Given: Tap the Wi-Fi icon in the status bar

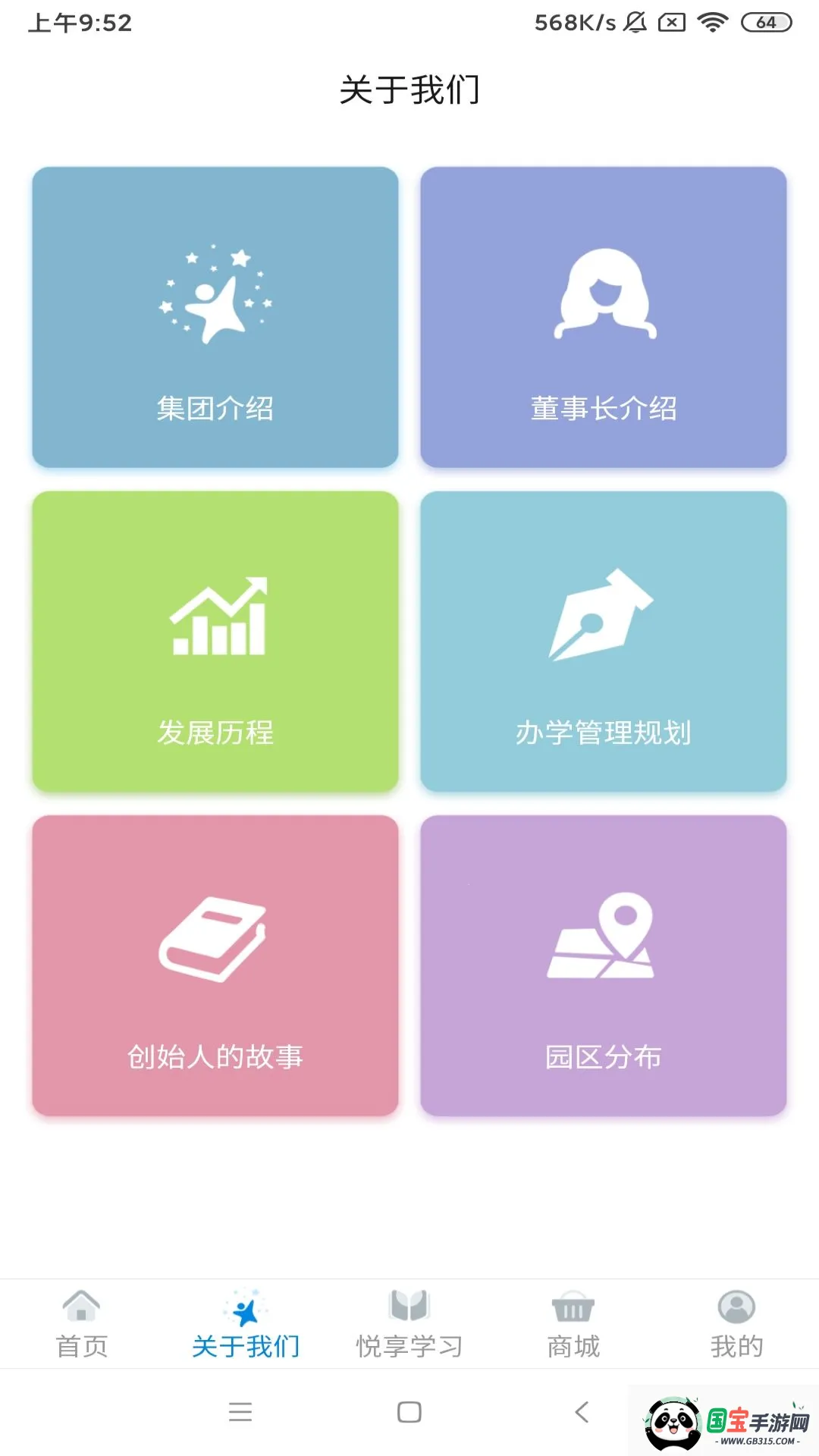Looking at the screenshot, I should [712, 23].
